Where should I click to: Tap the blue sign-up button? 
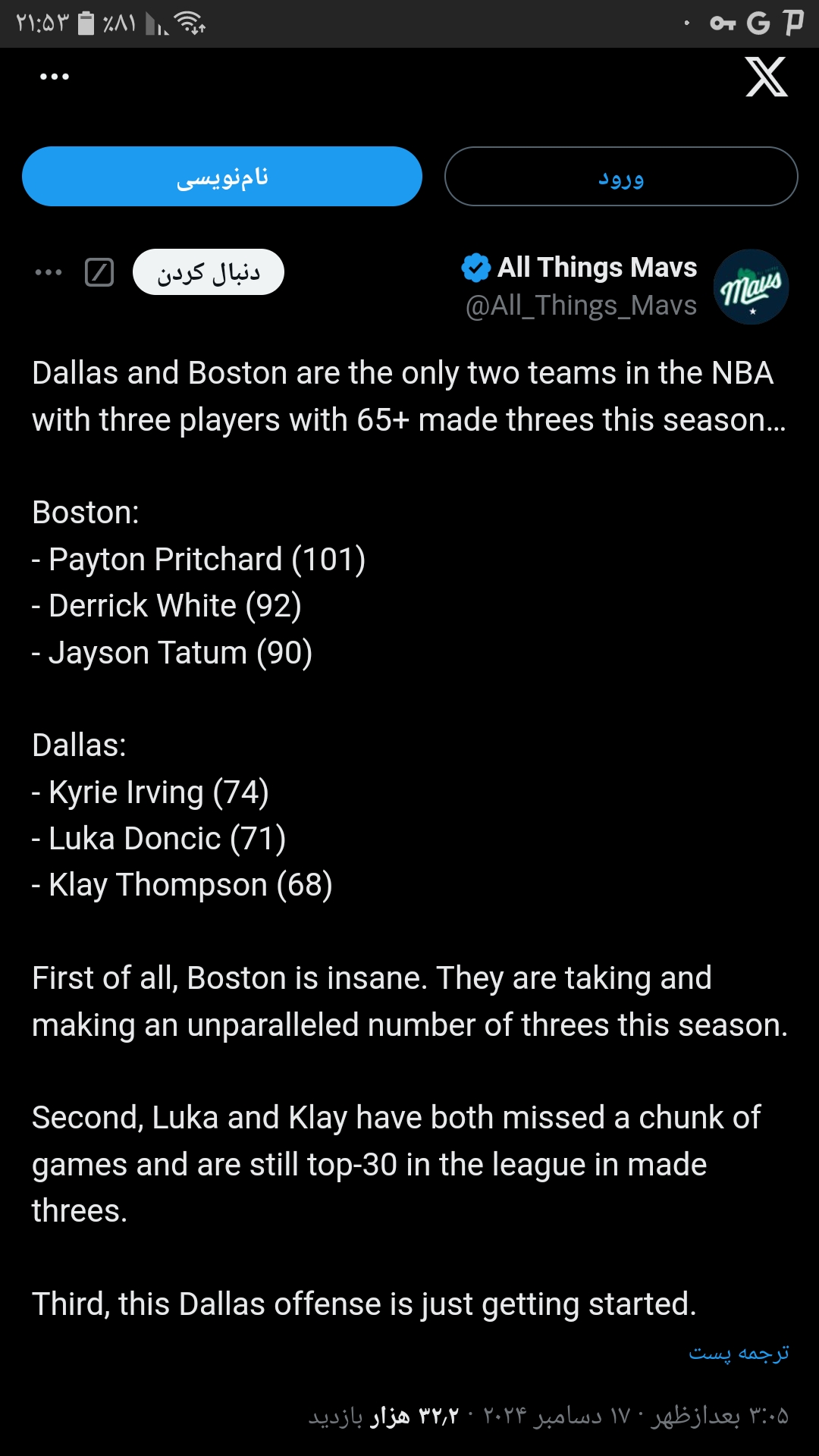click(x=222, y=176)
